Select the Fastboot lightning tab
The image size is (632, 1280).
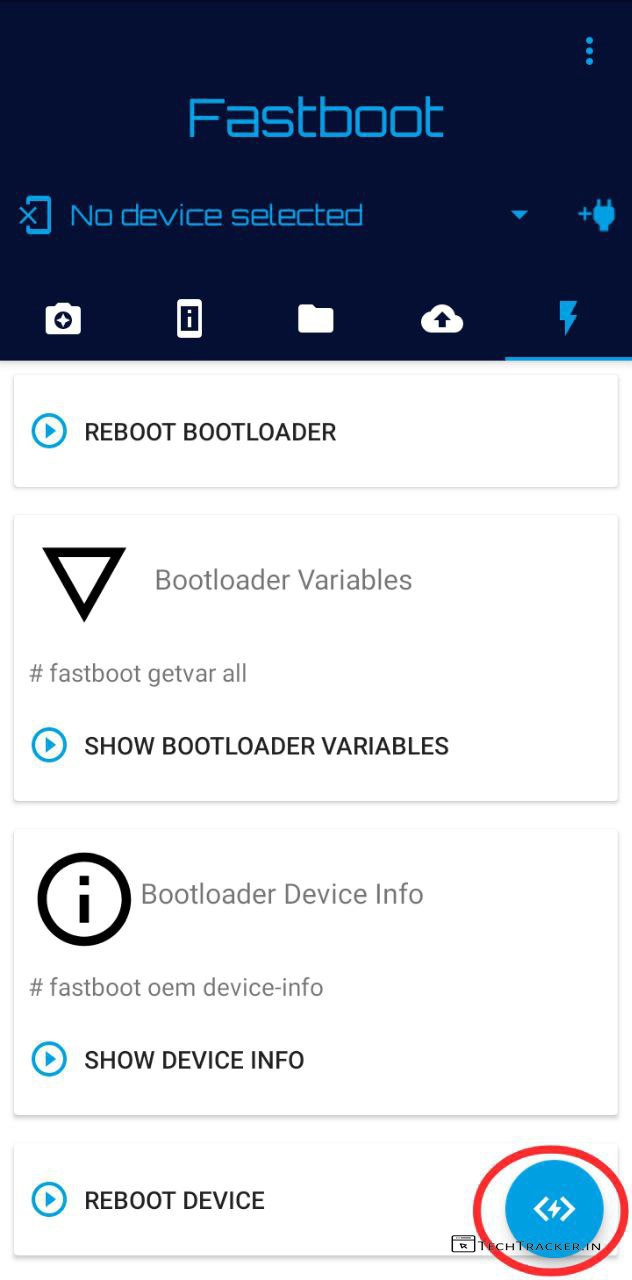(x=568, y=319)
